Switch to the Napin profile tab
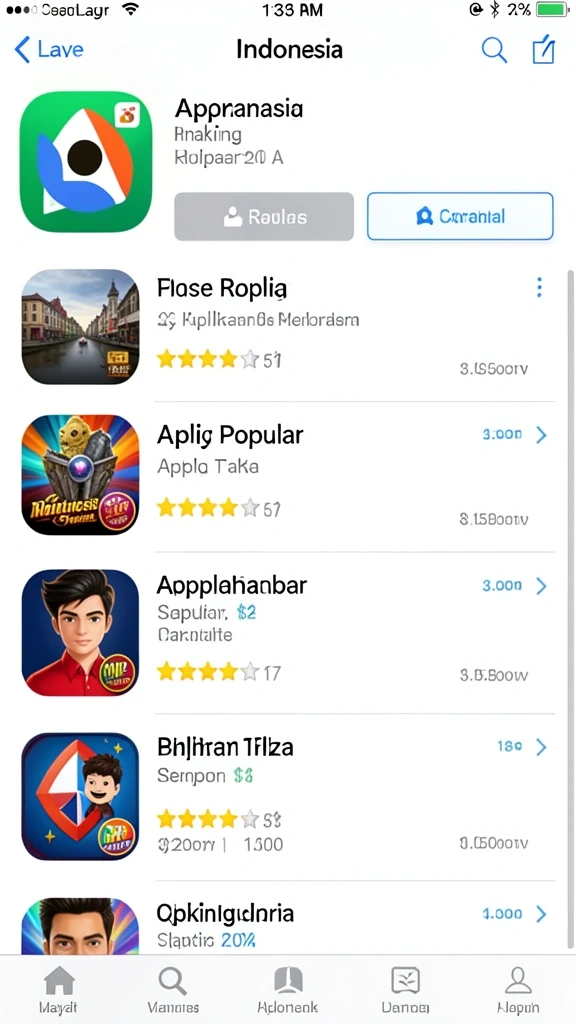 coord(518,989)
